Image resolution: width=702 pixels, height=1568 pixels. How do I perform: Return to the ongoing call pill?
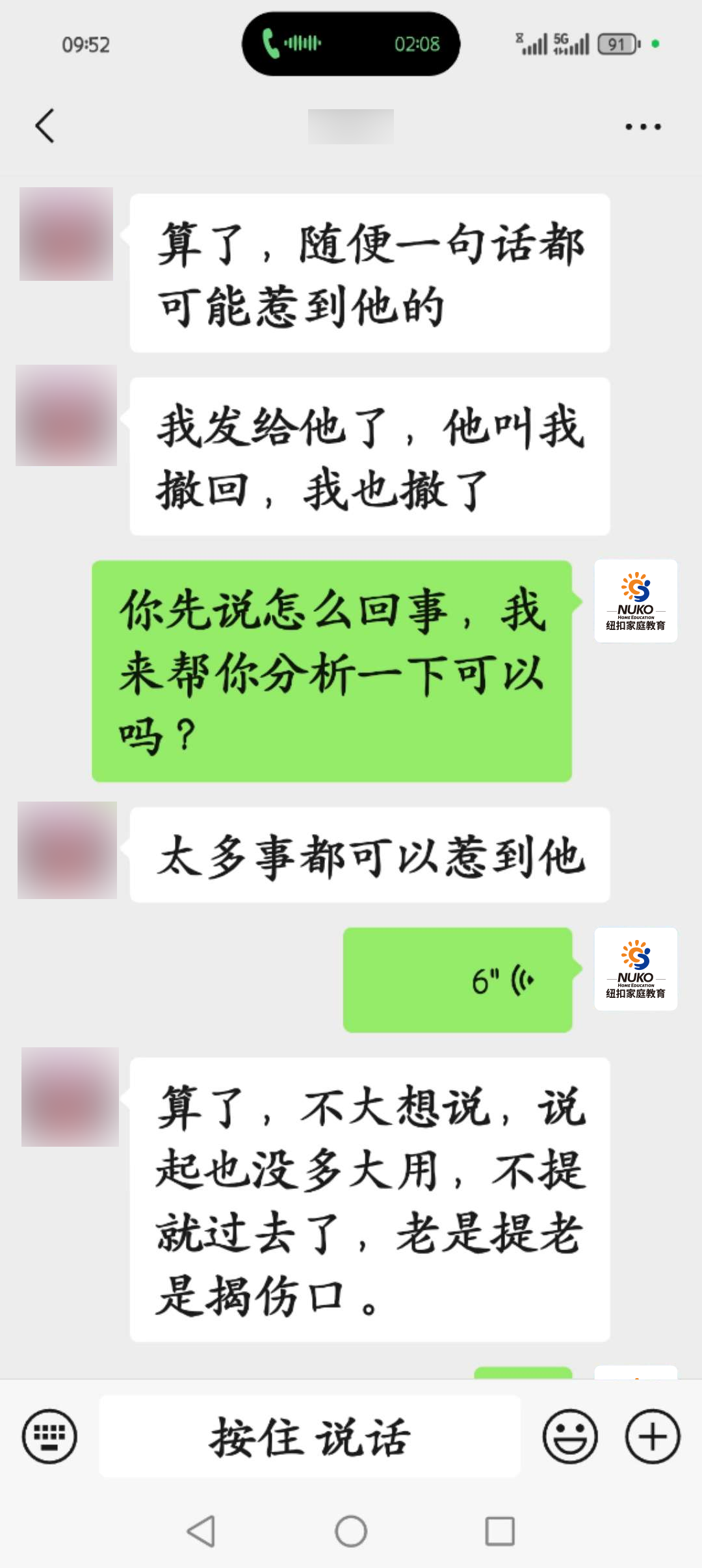(351, 44)
